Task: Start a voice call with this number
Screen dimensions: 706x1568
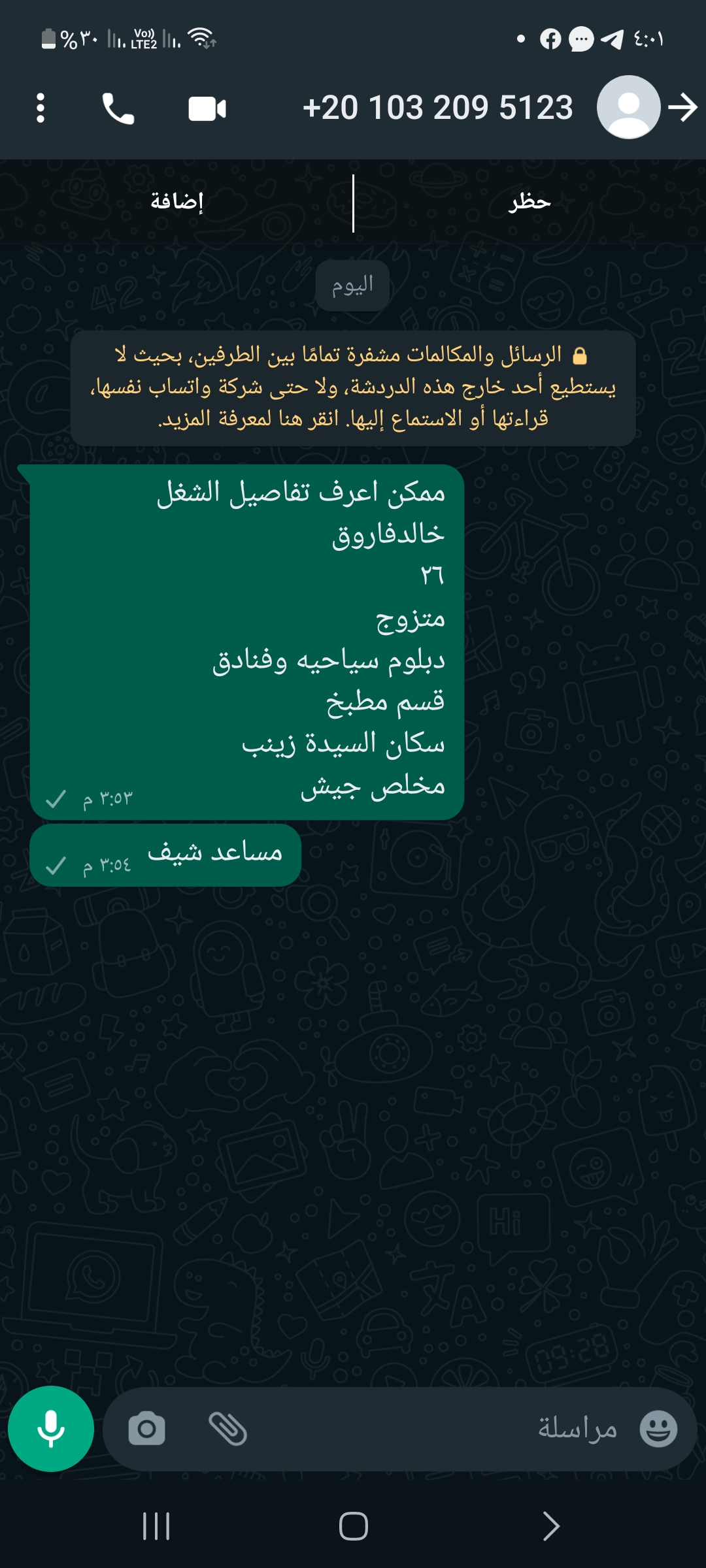Action: pos(118,108)
